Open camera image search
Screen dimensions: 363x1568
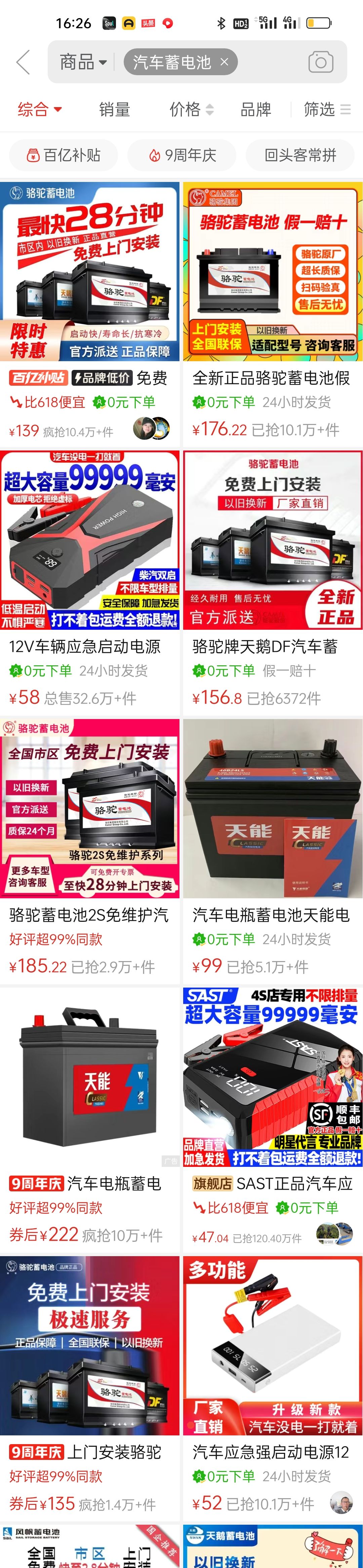(320, 62)
